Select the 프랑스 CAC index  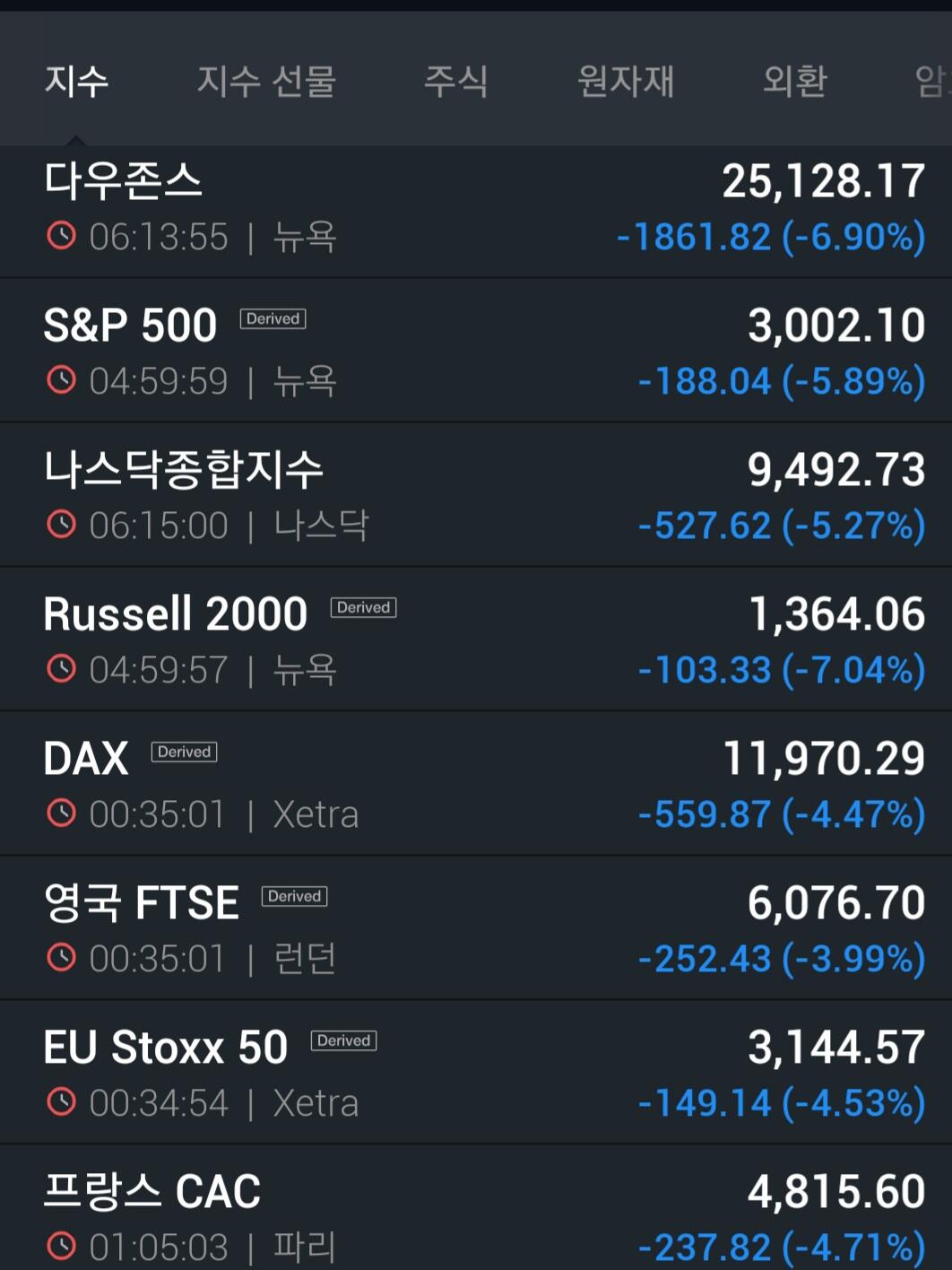[x=475, y=1213]
